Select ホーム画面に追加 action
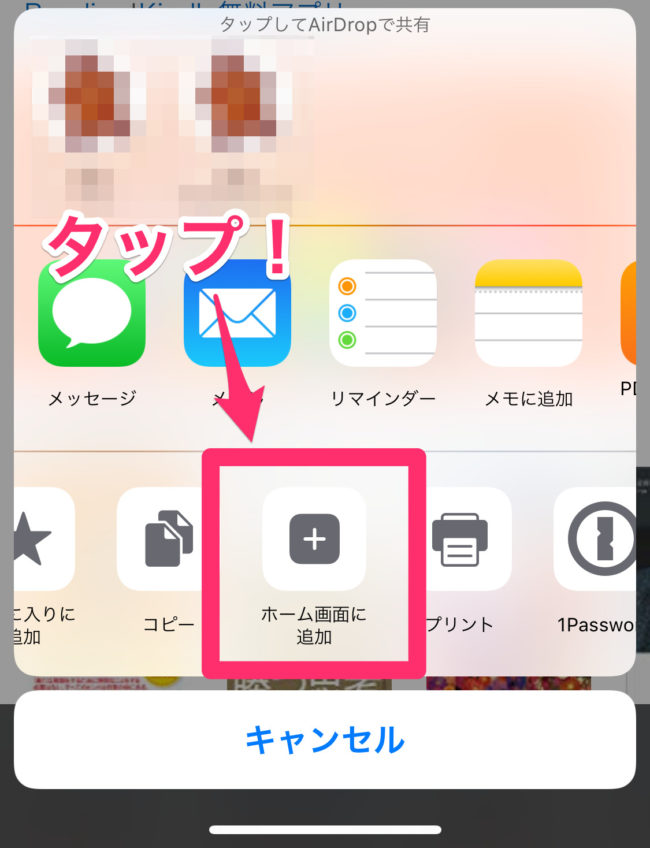The width and height of the screenshot is (650, 848). 314,540
